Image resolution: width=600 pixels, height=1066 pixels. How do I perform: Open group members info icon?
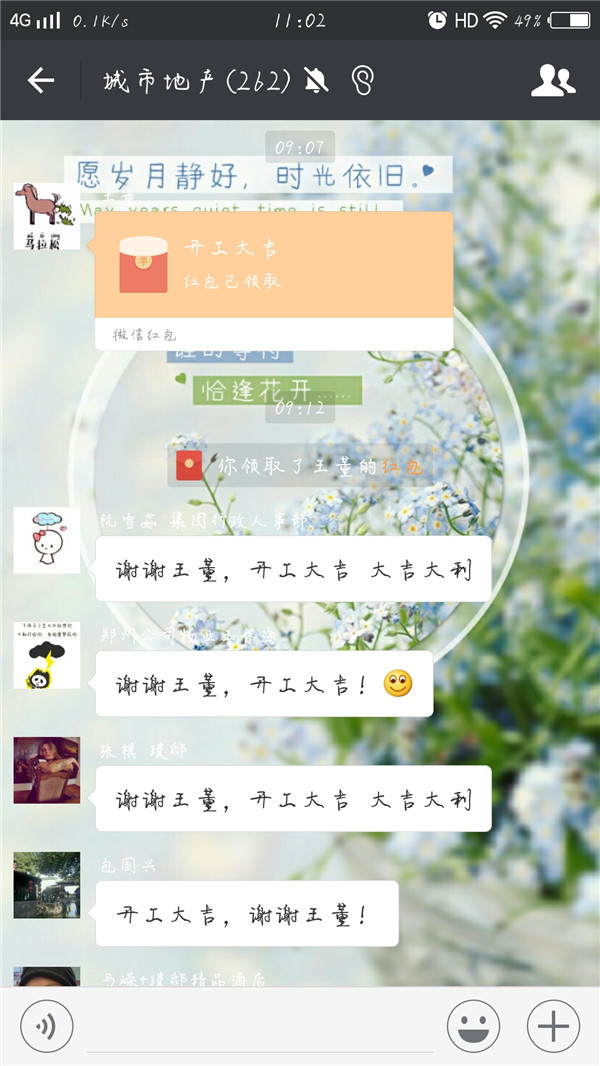point(552,80)
